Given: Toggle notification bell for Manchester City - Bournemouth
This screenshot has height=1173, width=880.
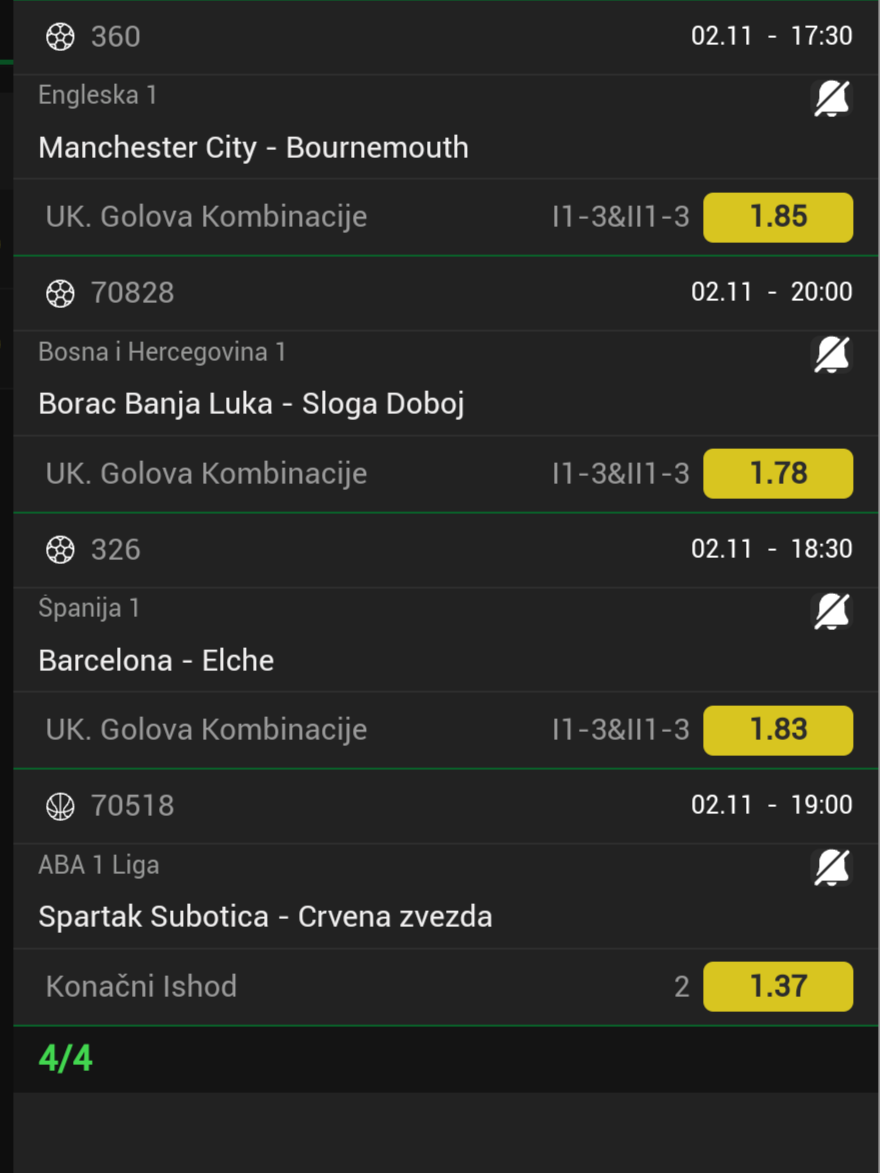Looking at the screenshot, I should point(831,98).
